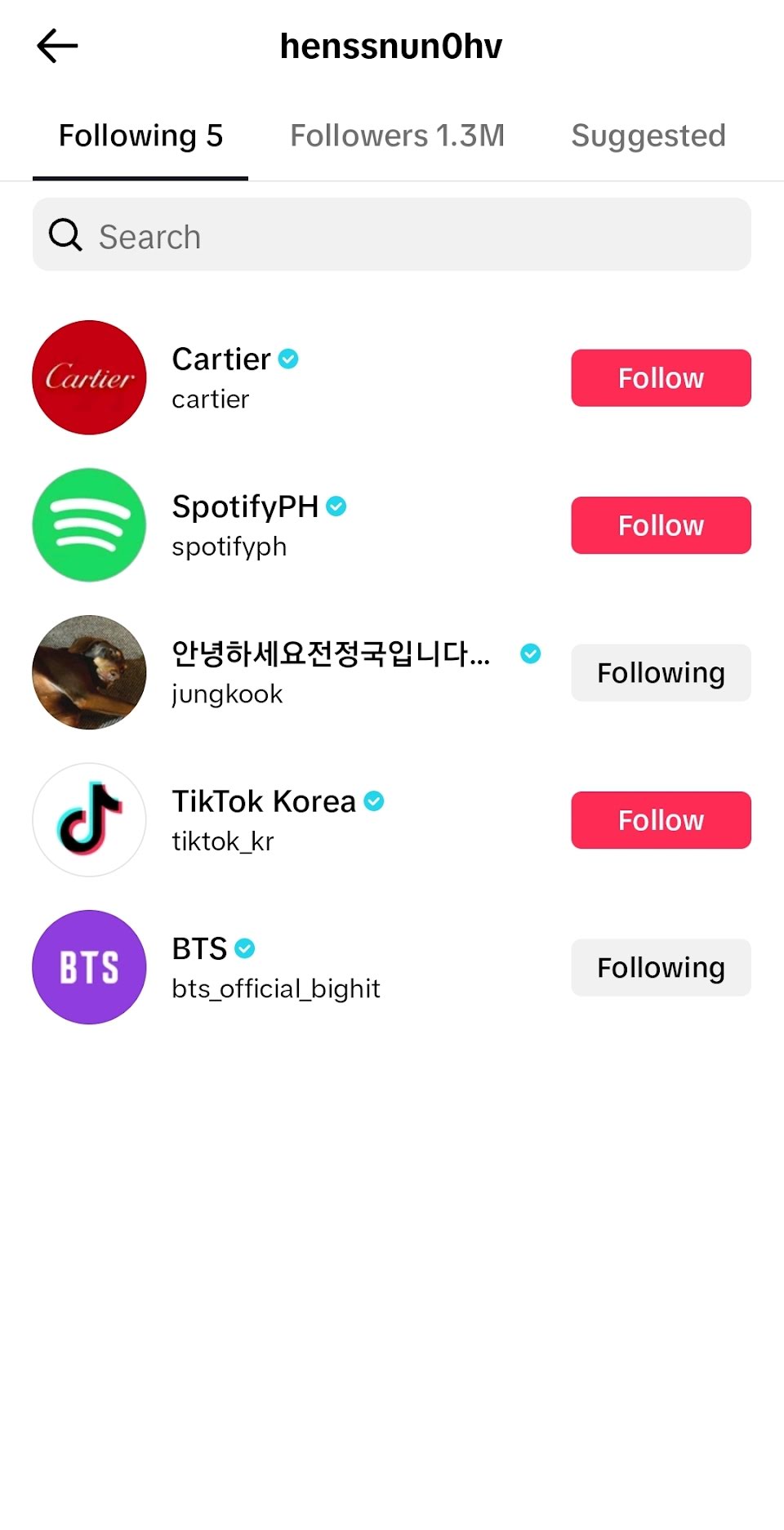Open the jungkook profile row
Viewport: 784px width, 1530px height.
[327, 673]
